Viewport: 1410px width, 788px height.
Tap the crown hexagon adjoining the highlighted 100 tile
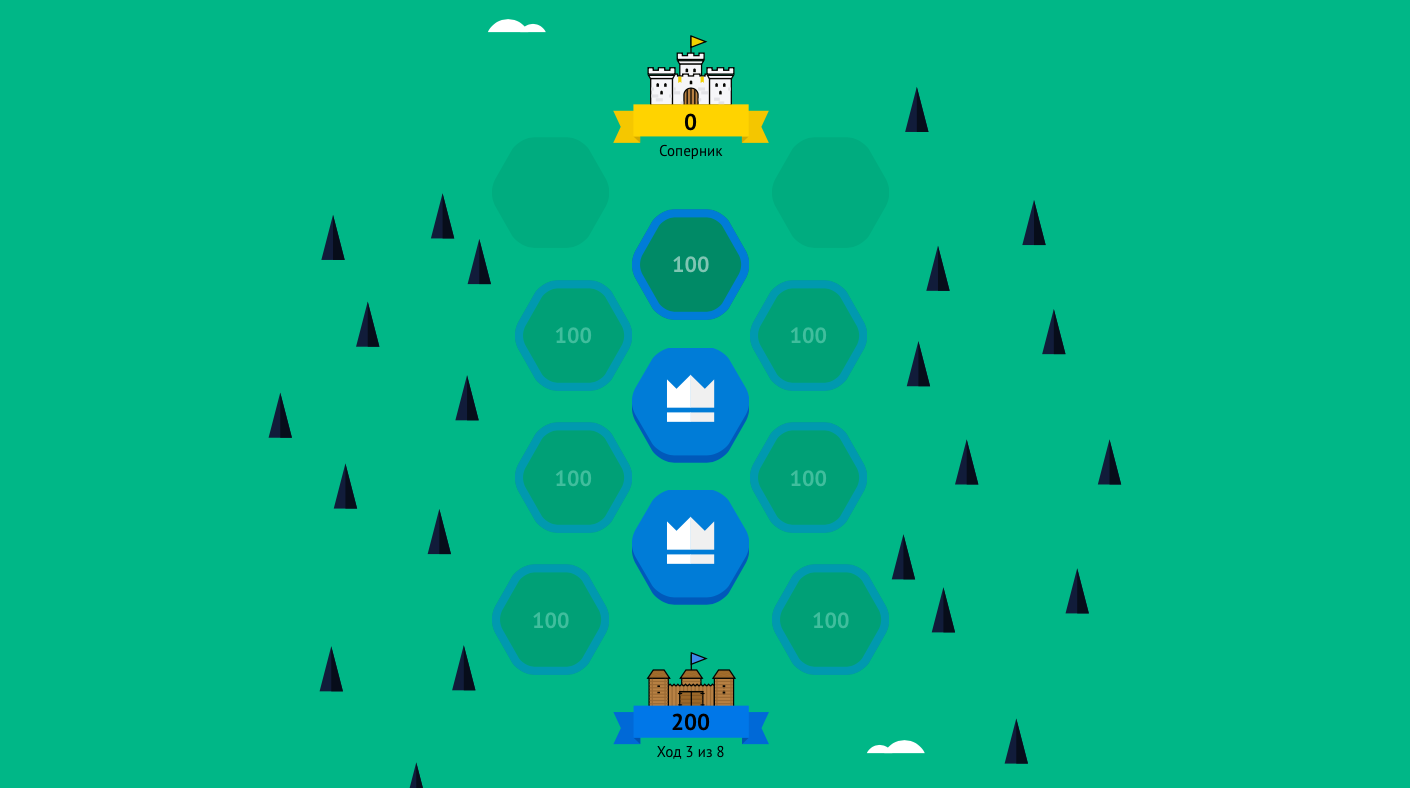[690, 401]
